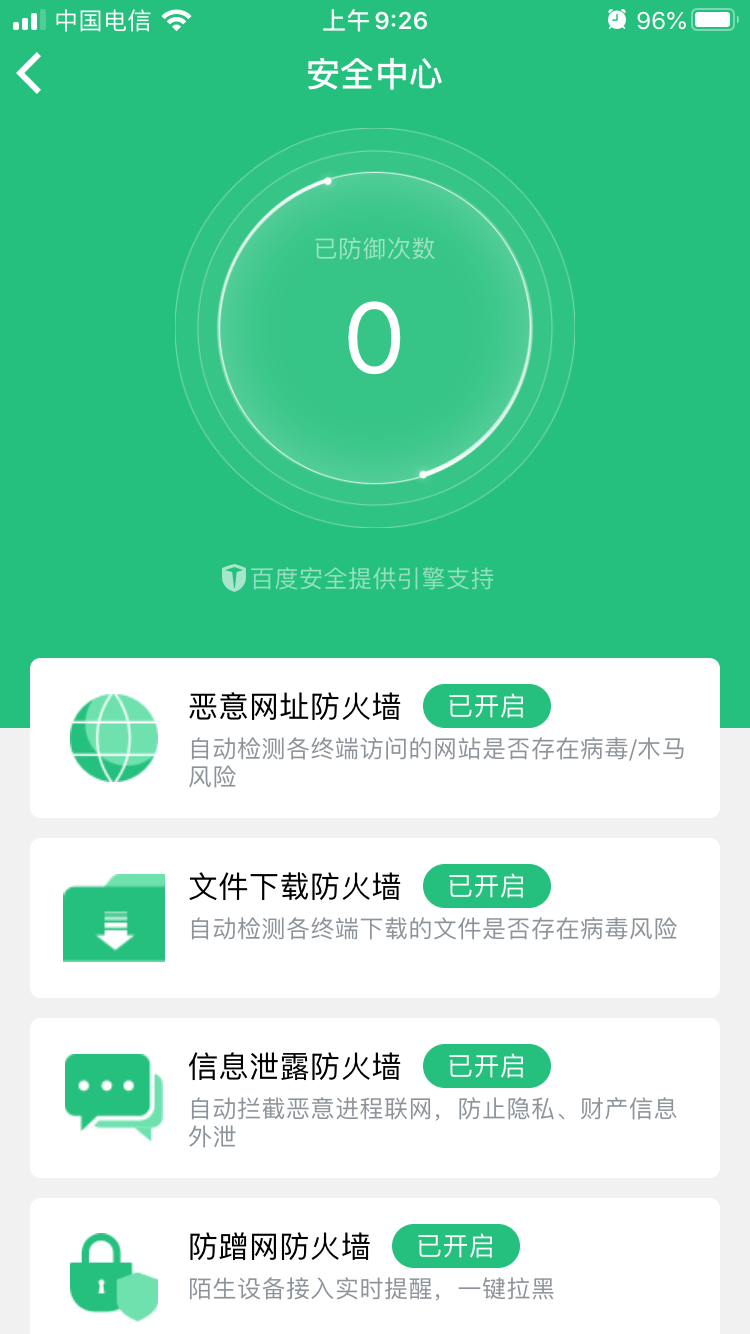Toggle 已开启 for 防蹭网防火墙
This screenshot has height=1334, width=750.
(455, 1246)
